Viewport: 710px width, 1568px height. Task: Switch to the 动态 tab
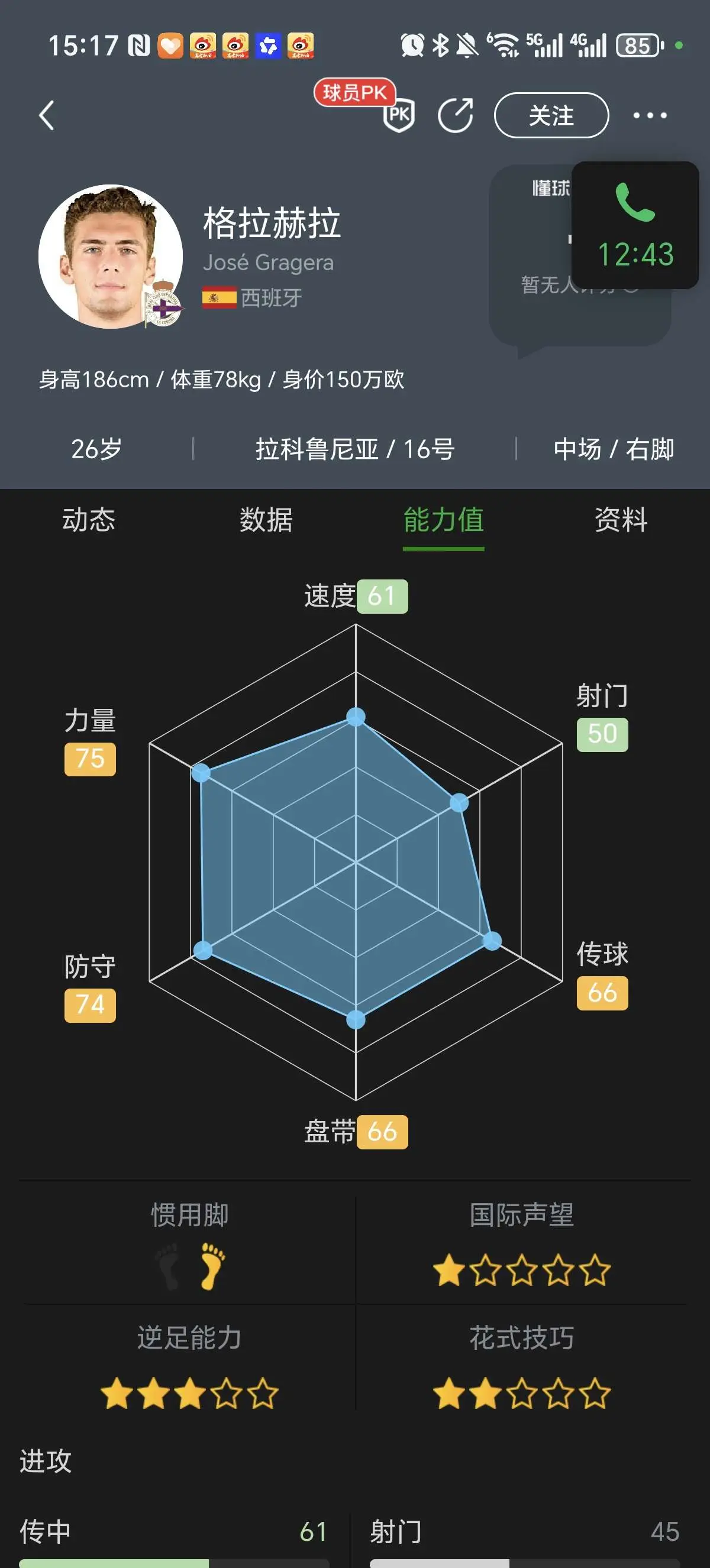(x=89, y=520)
